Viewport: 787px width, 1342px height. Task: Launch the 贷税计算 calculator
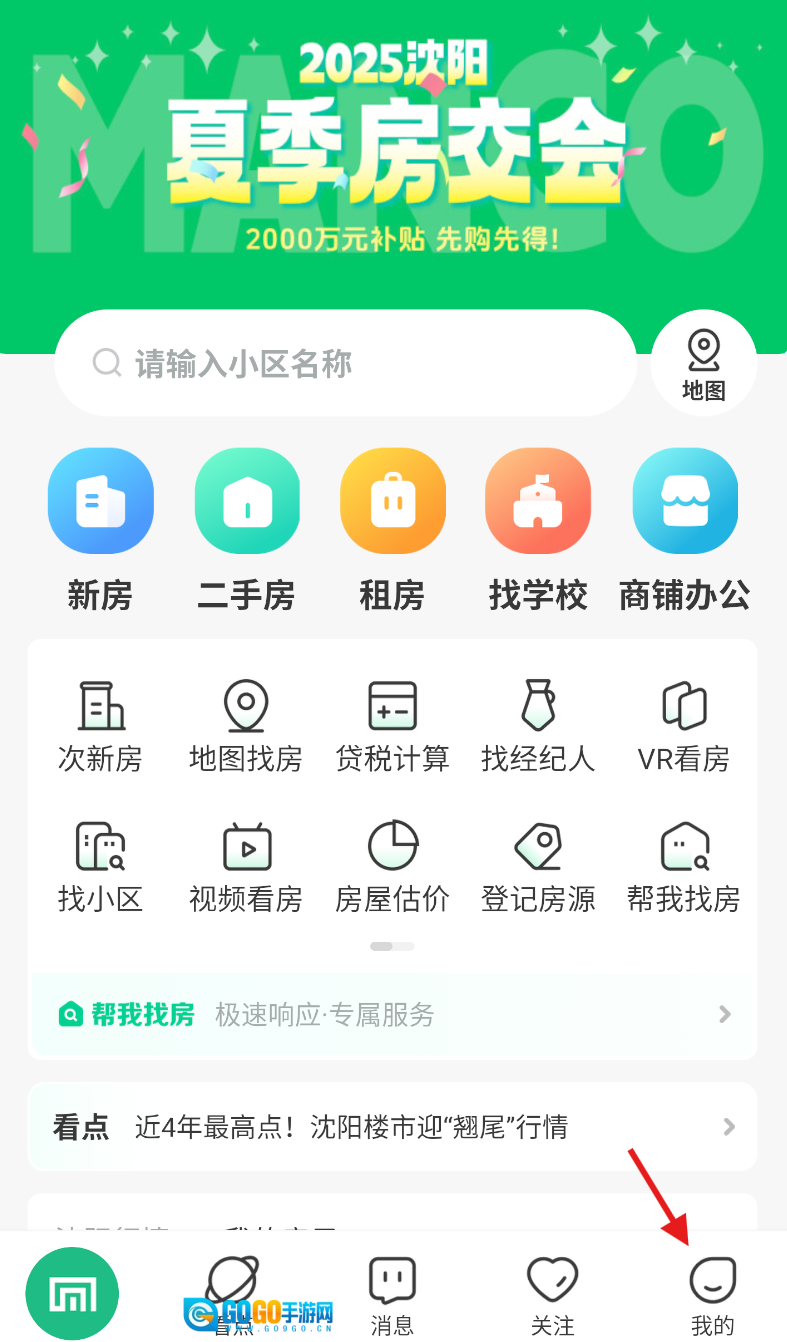392,726
